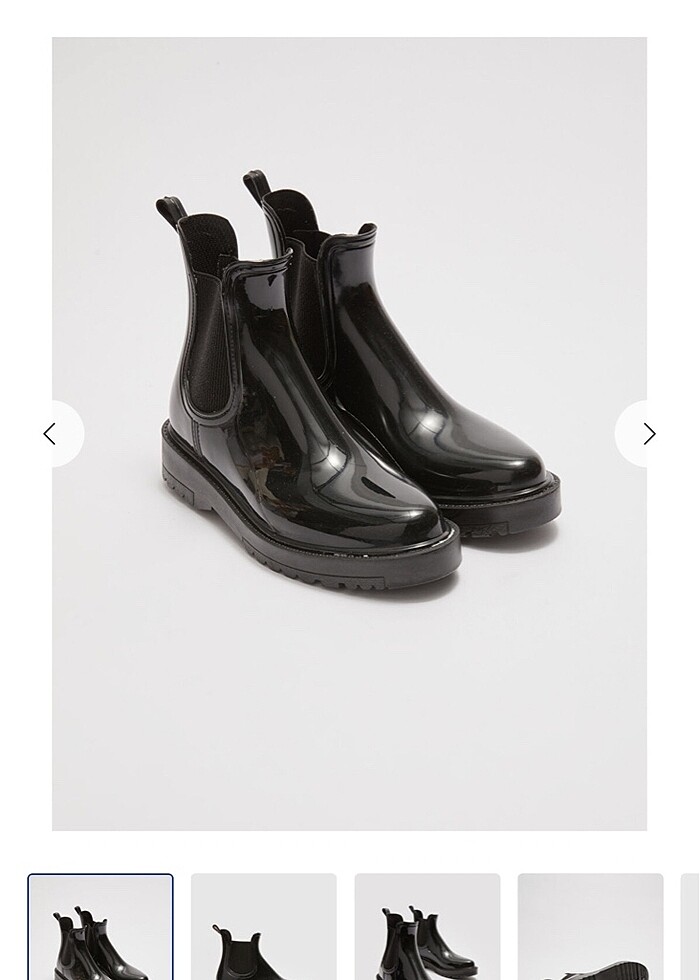Image resolution: width=700 pixels, height=980 pixels.
Task: Go to the next product photo using the right arrow
Action: point(648,434)
